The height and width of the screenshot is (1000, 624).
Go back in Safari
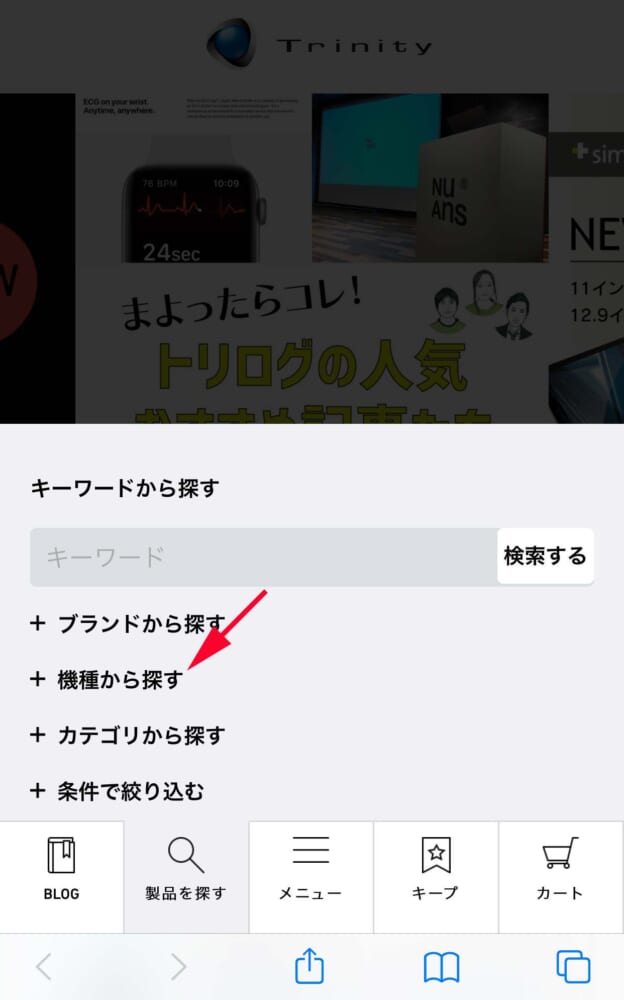coord(44,967)
